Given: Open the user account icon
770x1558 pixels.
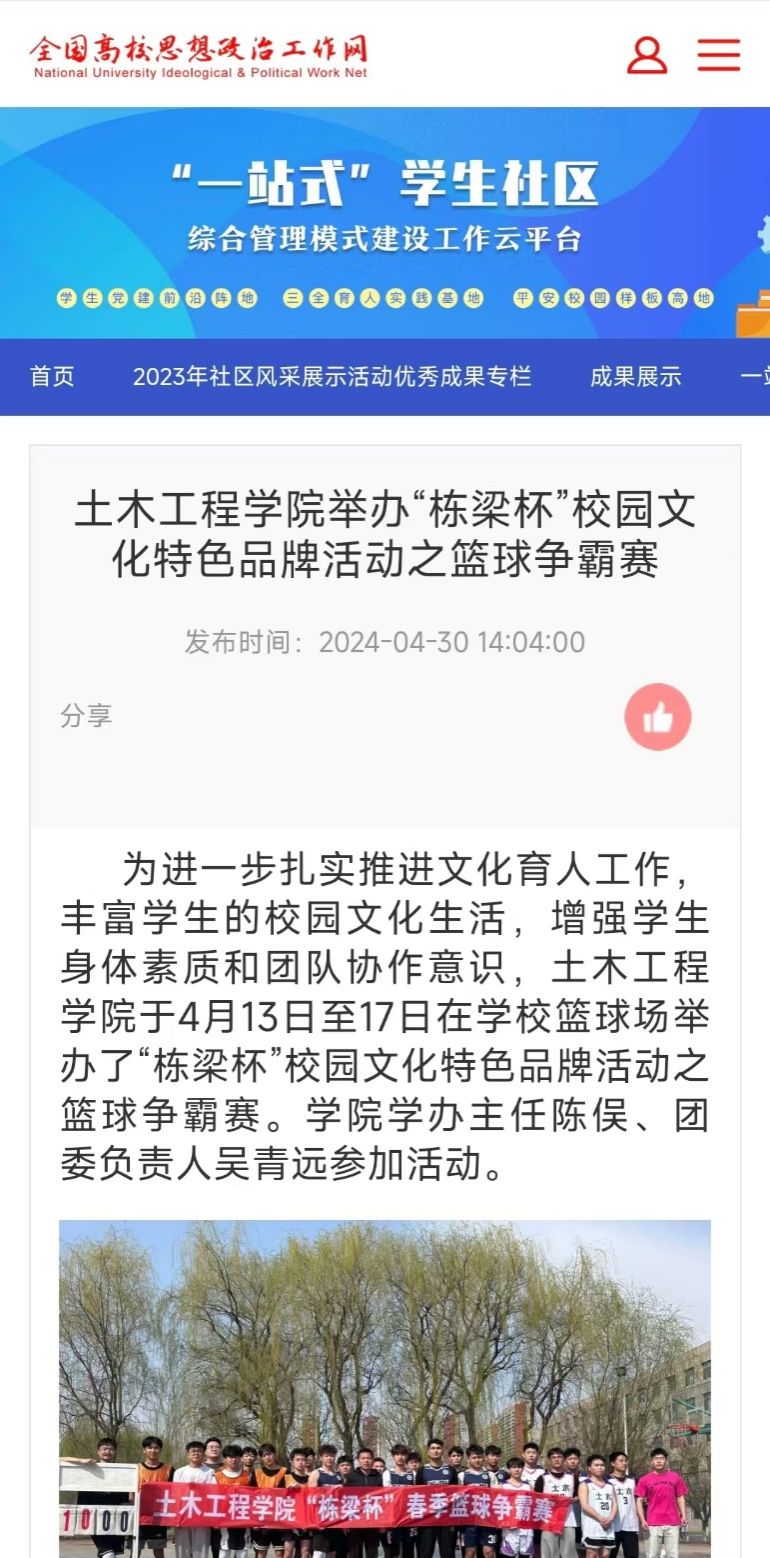Looking at the screenshot, I should click(x=647, y=55).
